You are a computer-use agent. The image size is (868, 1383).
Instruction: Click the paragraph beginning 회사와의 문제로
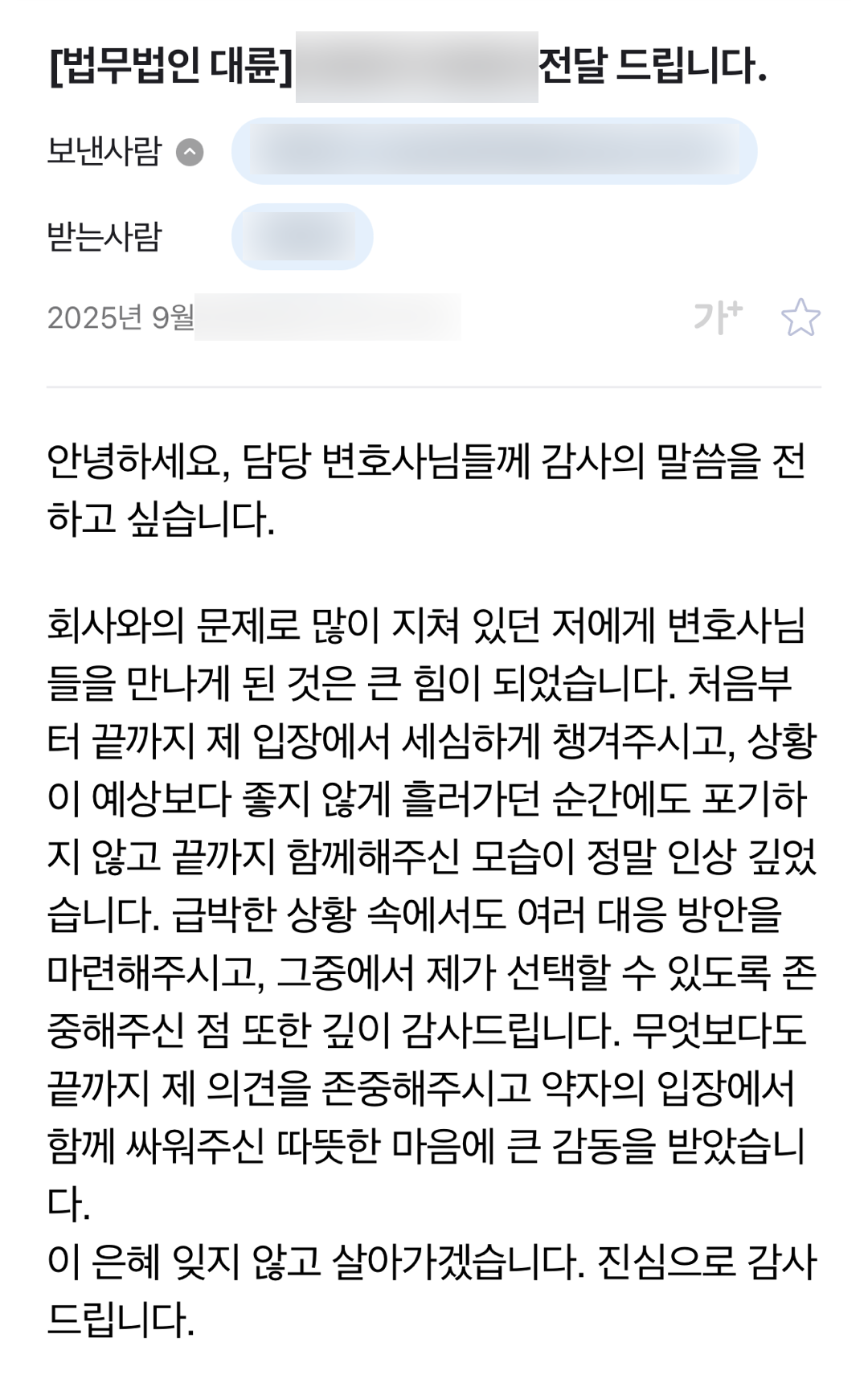[434, 804]
